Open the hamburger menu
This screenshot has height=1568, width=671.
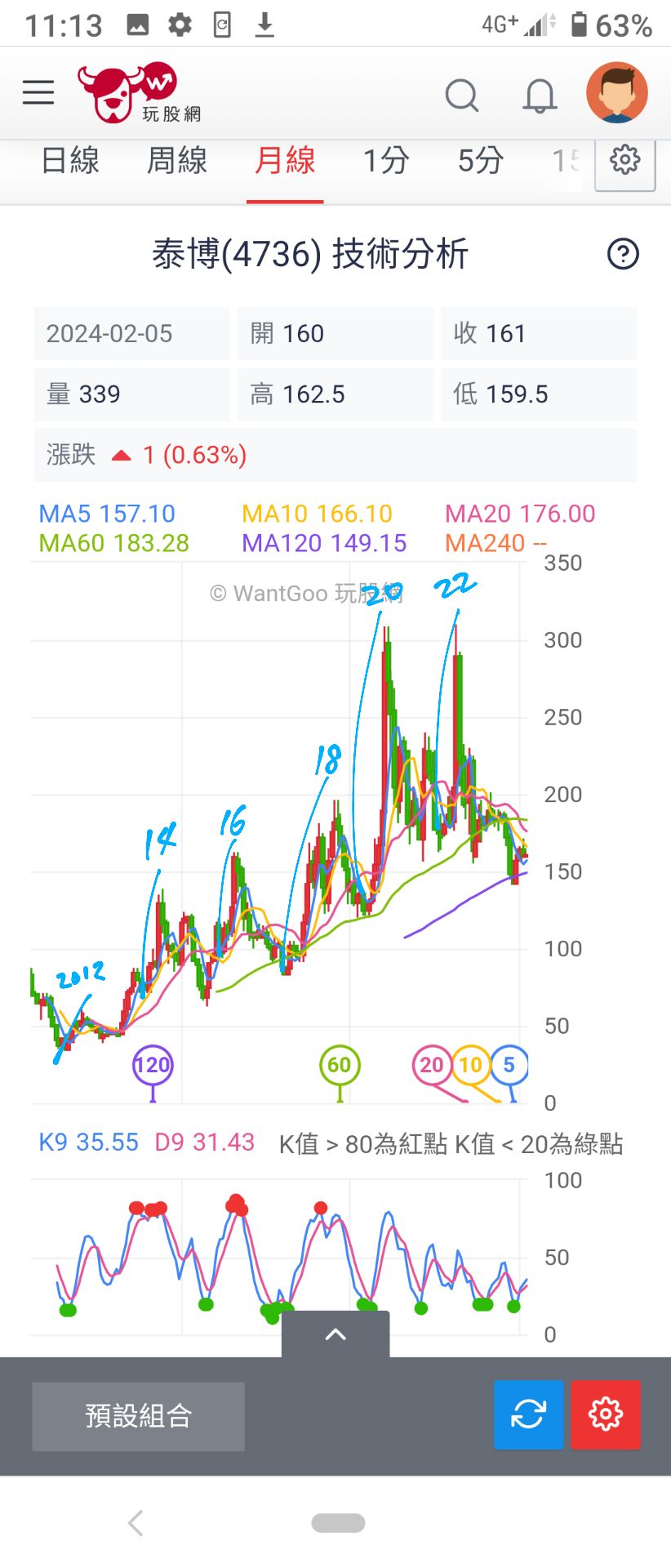[x=38, y=92]
